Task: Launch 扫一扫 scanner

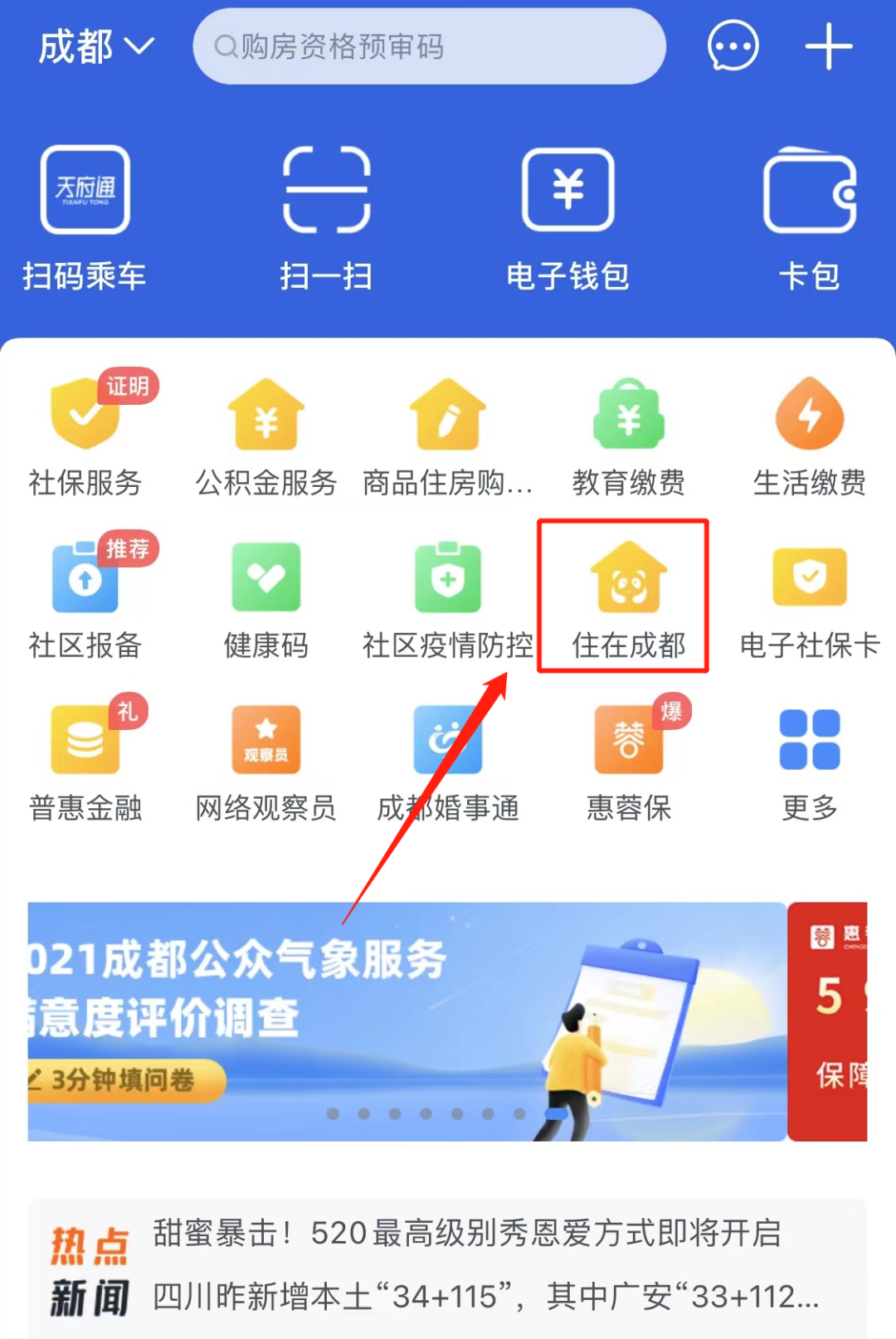Action: point(326,217)
